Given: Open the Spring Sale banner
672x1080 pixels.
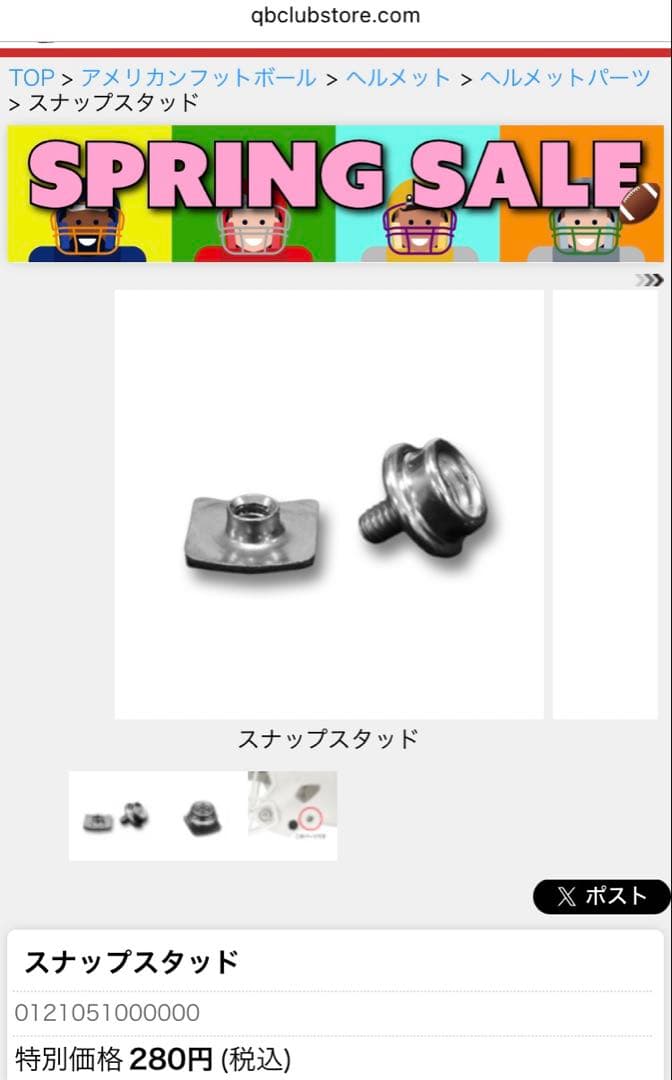Looking at the screenshot, I should pos(336,193).
